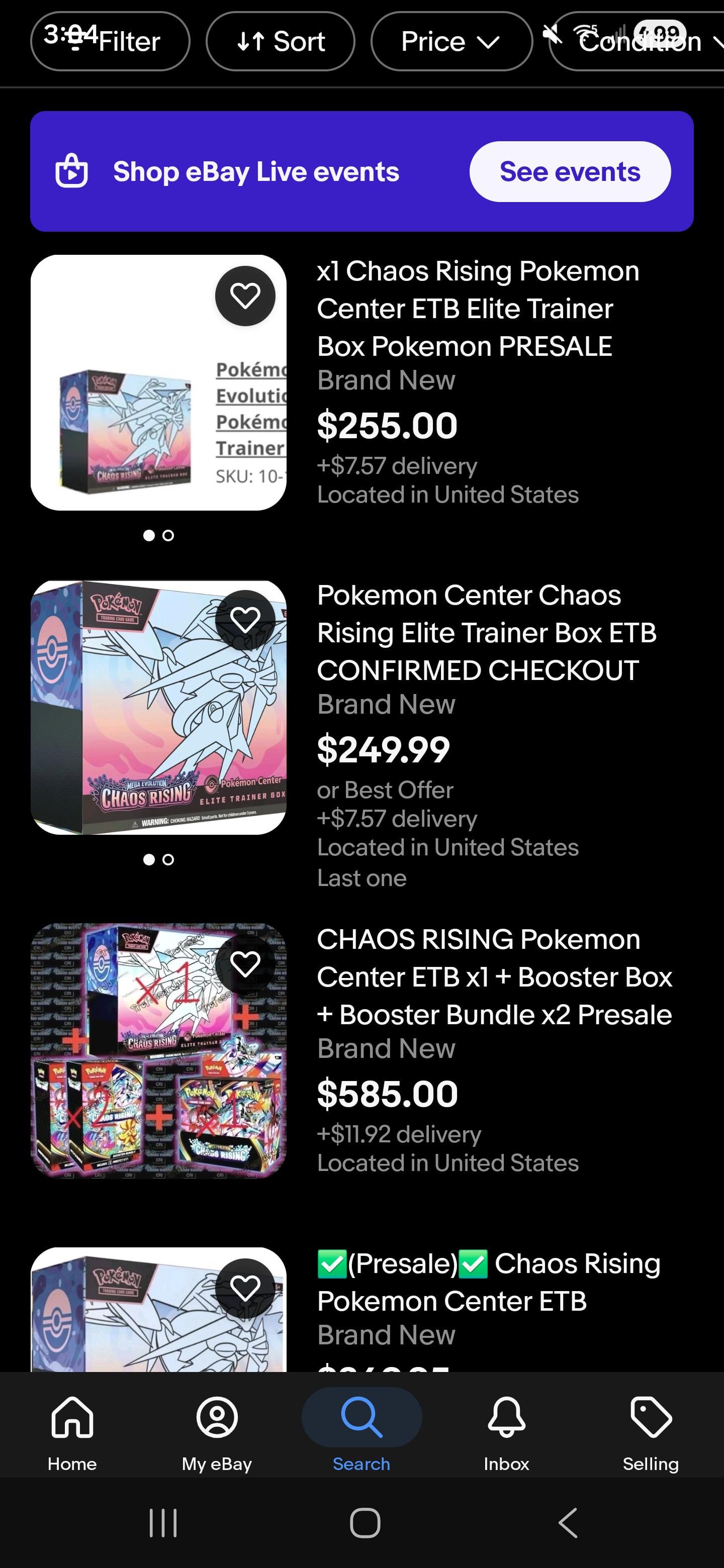Open the CONFIRMED CHECKOUT Elite Trainer Box listing
Viewport: 724px width, 1568px height.
click(x=486, y=632)
